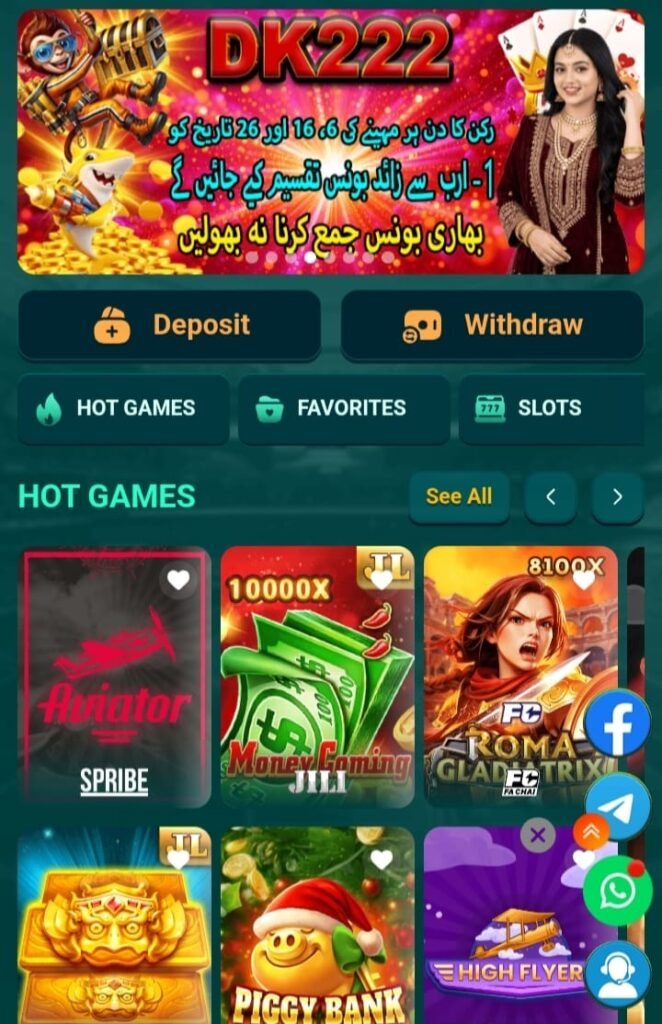This screenshot has width=662, height=1024.
Task: Select the FAVORITES category
Action: tap(343, 408)
